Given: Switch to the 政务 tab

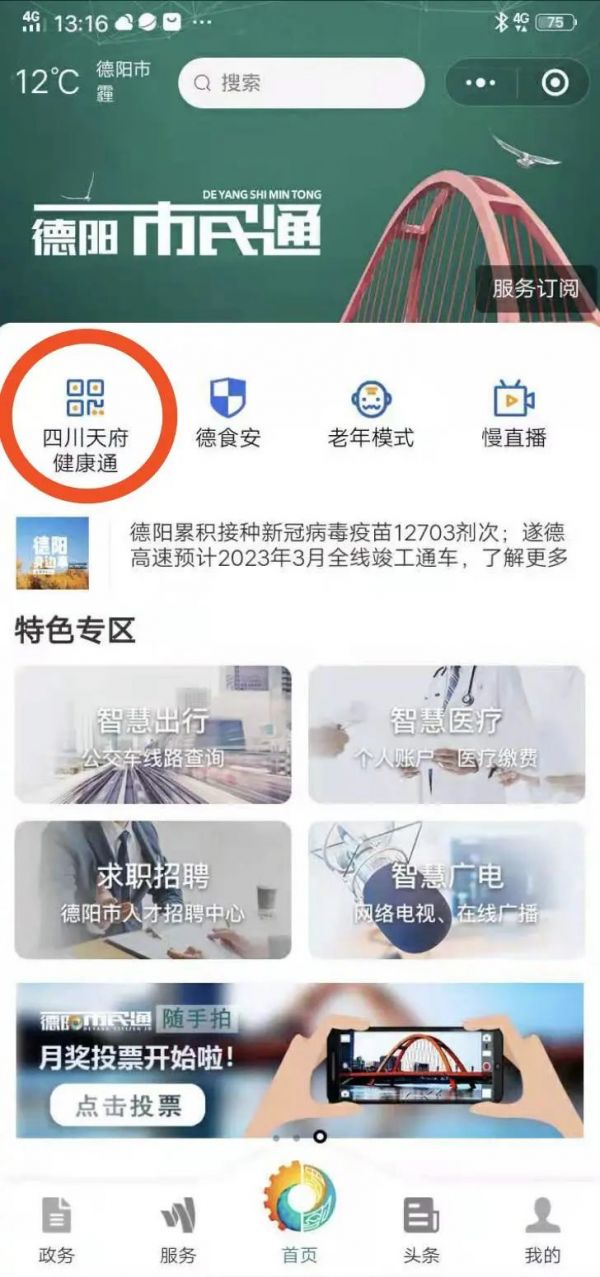Looking at the screenshot, I should point(56,1230).
